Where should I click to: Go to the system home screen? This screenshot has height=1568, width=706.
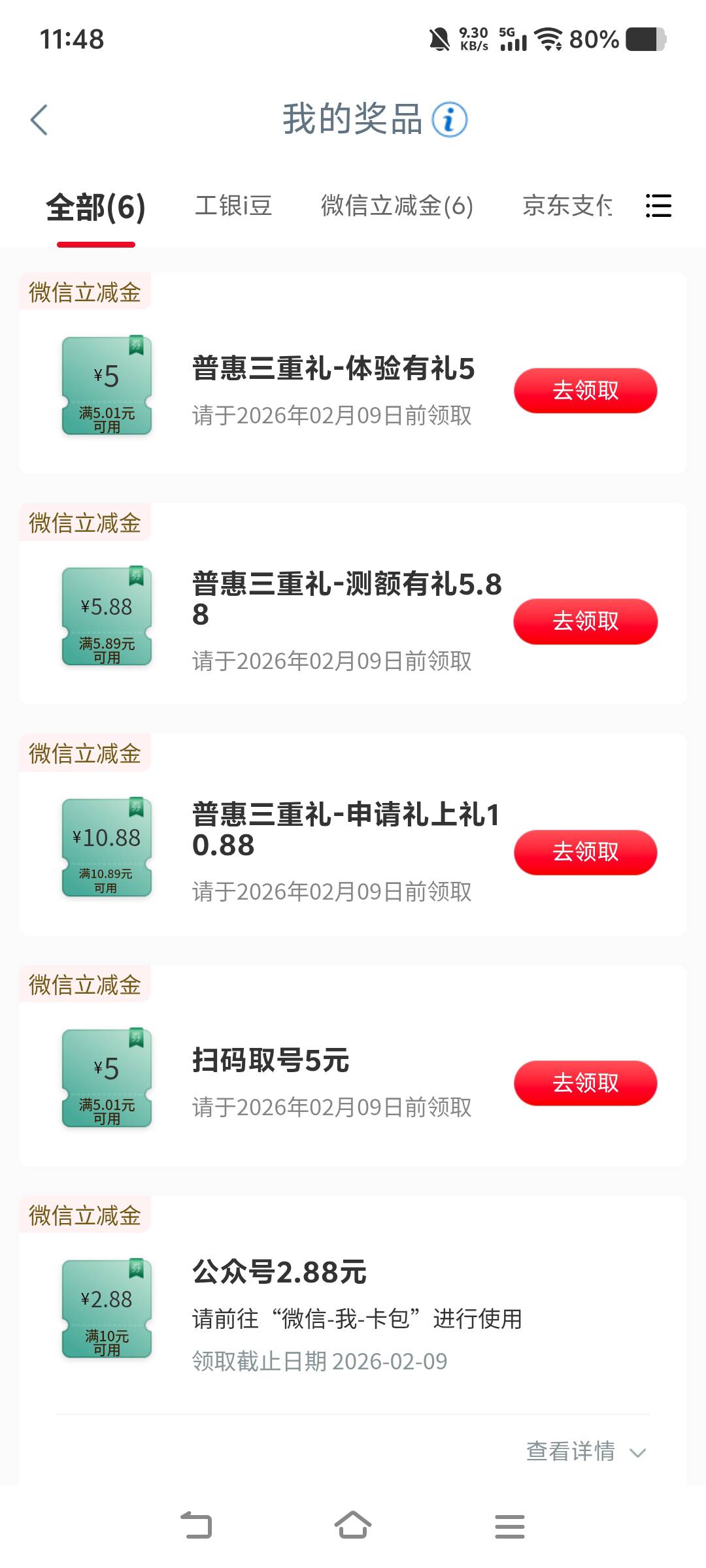tap(353, 1526)
